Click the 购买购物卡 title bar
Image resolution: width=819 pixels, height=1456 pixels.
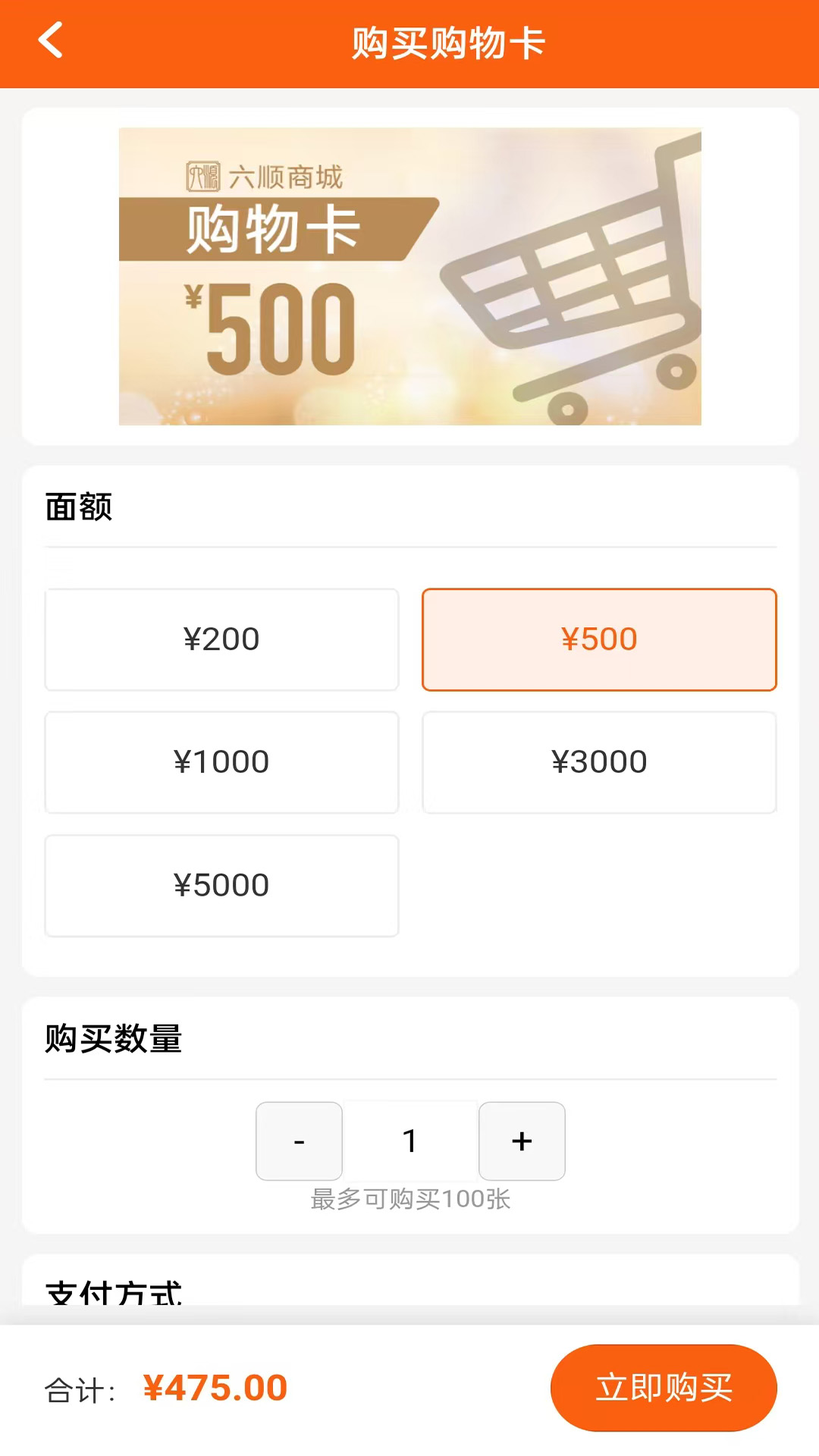click(447, 43)
